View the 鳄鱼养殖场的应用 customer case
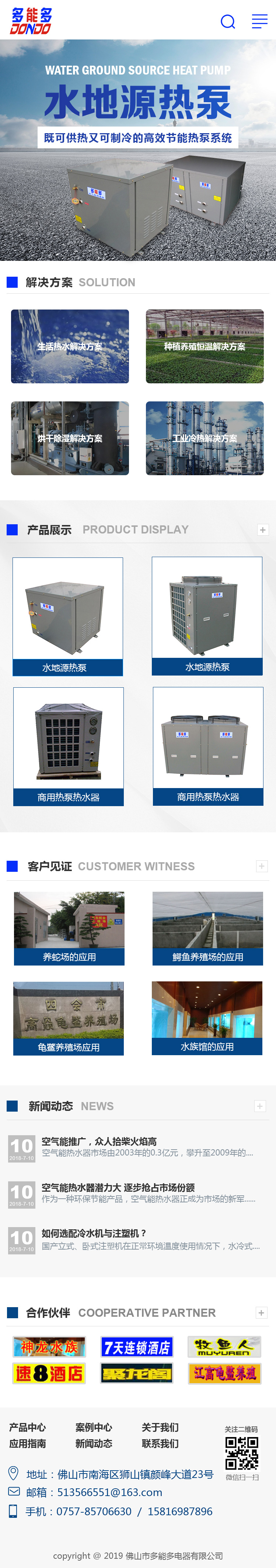 tap(207, 928)
